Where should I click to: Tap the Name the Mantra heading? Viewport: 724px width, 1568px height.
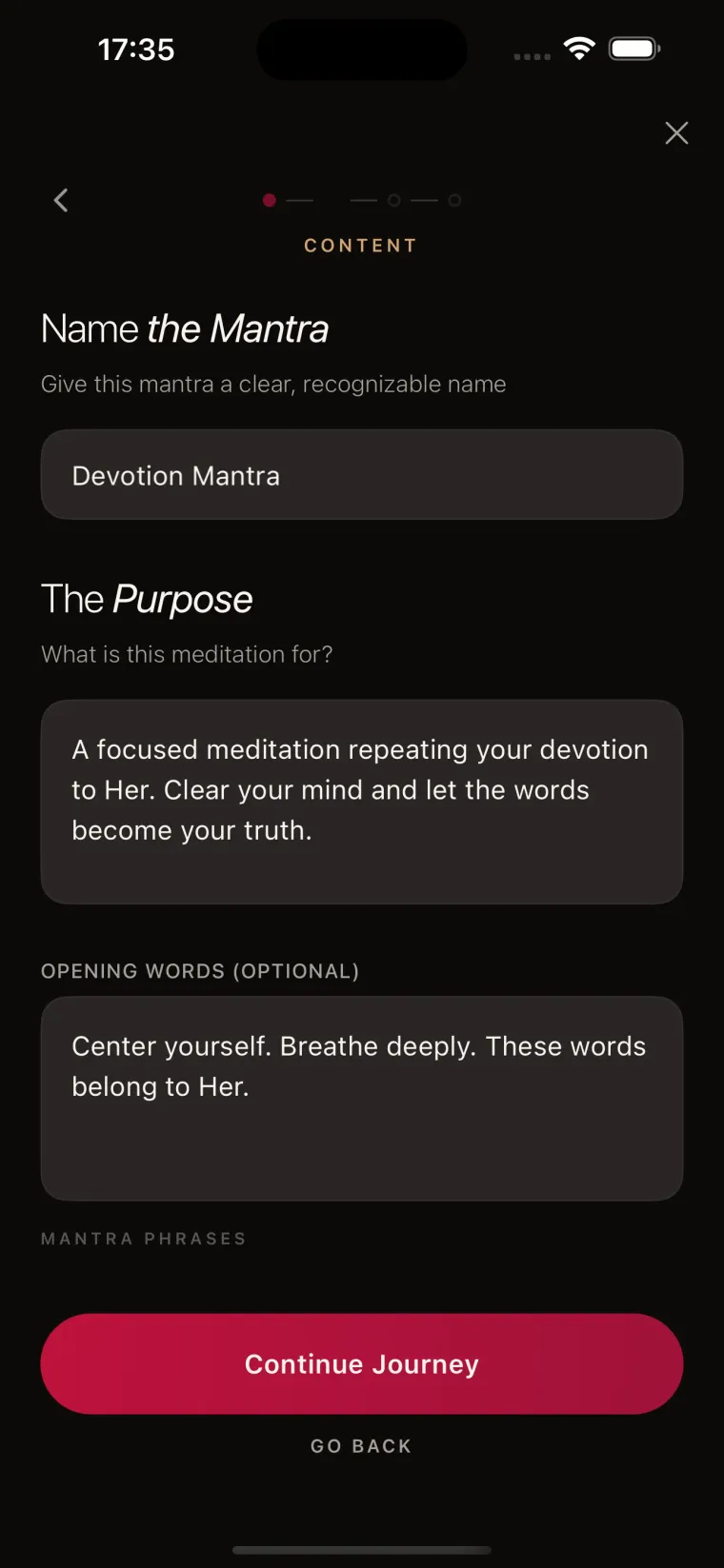point(184,328)
